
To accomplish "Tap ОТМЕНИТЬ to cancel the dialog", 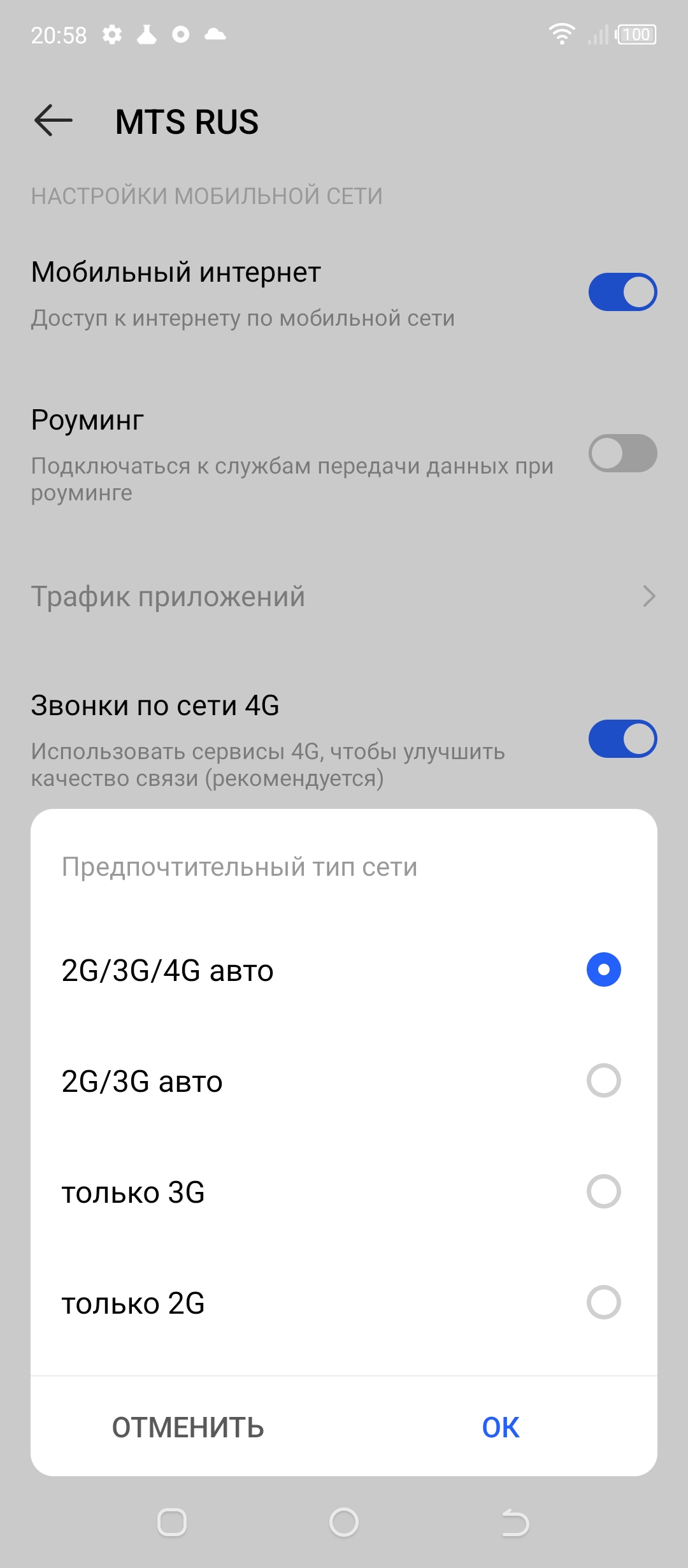I will pyautogui.click(x=188, y=1428).
